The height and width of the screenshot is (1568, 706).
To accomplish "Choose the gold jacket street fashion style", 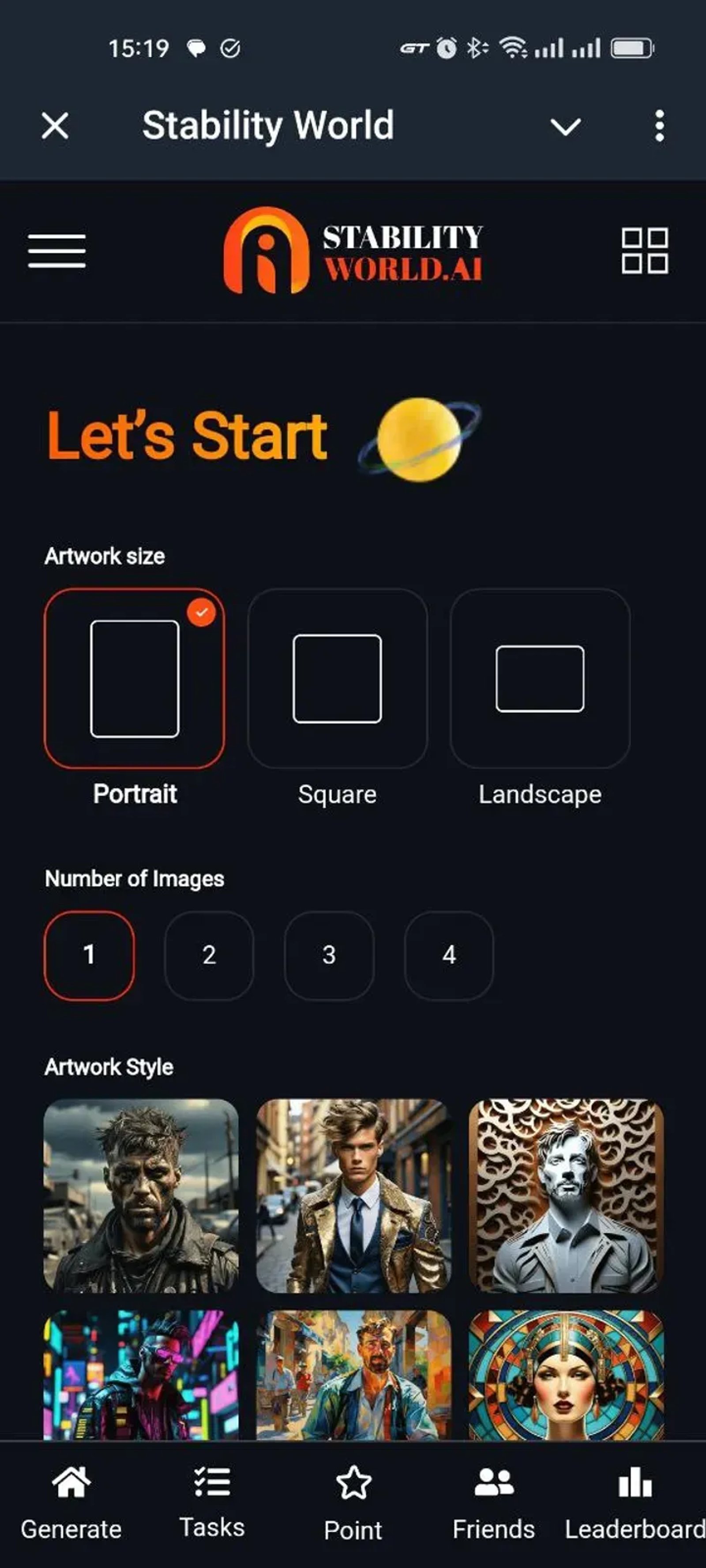I will 353,1195.
